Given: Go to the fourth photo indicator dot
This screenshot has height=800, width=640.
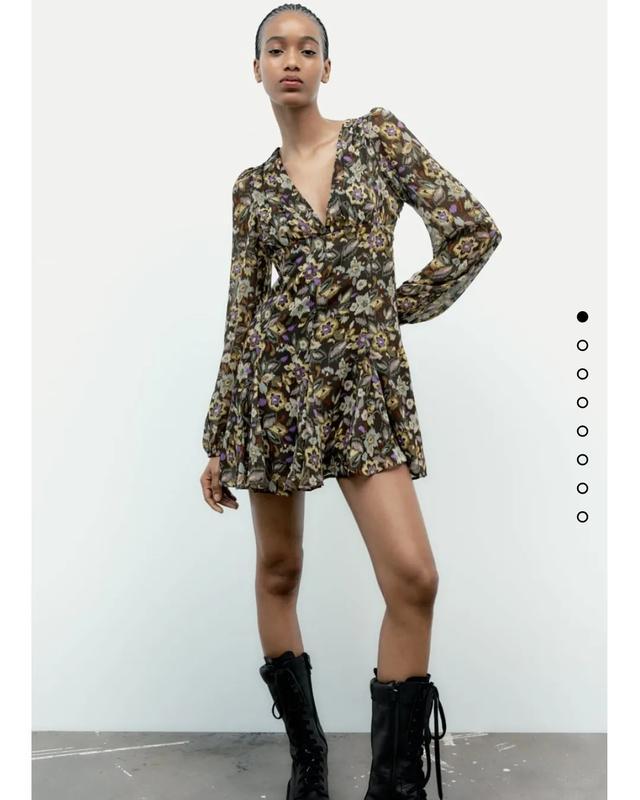Looking at the screenshot, I should coord(582,402).
